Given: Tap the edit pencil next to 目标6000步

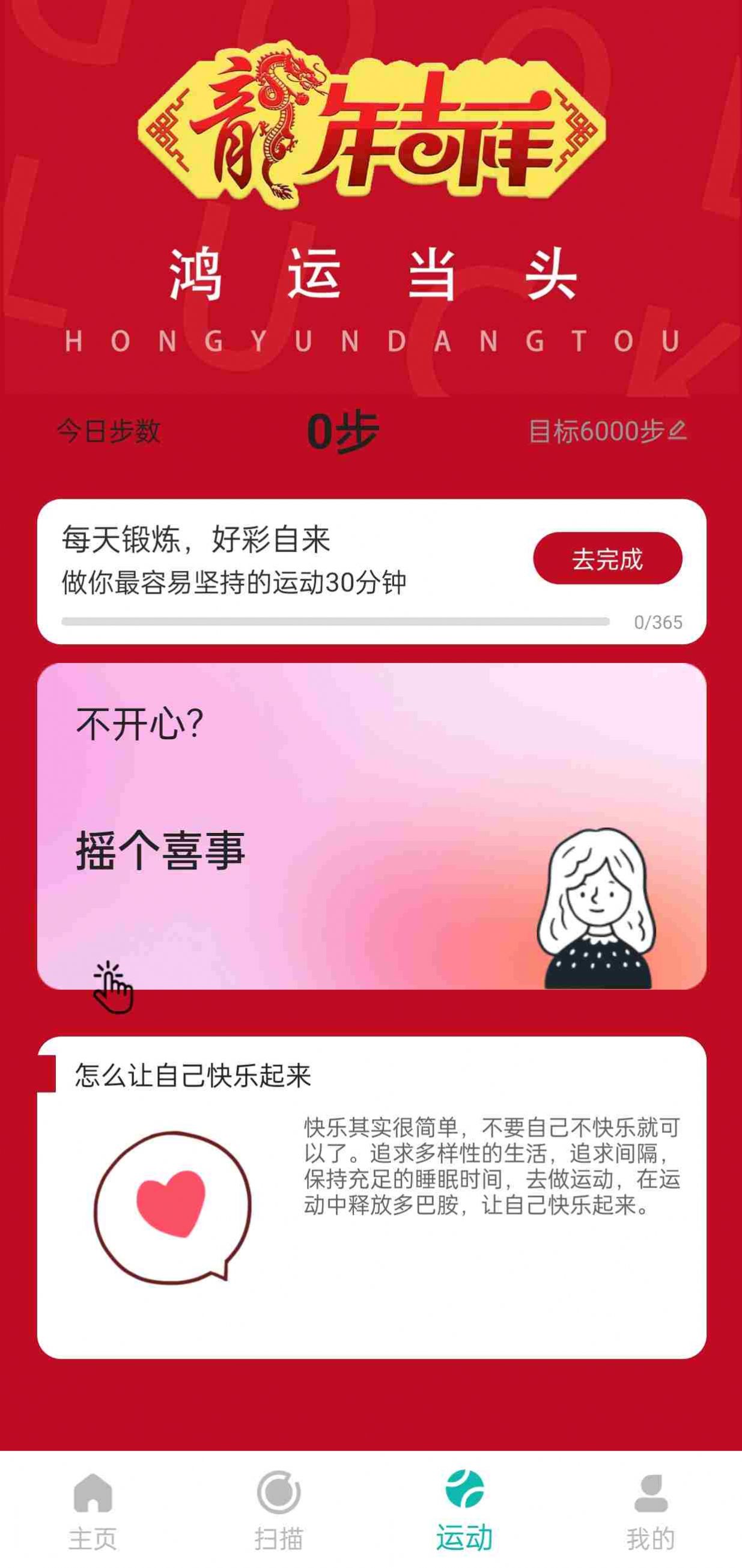Looking at the screenshot, I should (x=678, y=432).
